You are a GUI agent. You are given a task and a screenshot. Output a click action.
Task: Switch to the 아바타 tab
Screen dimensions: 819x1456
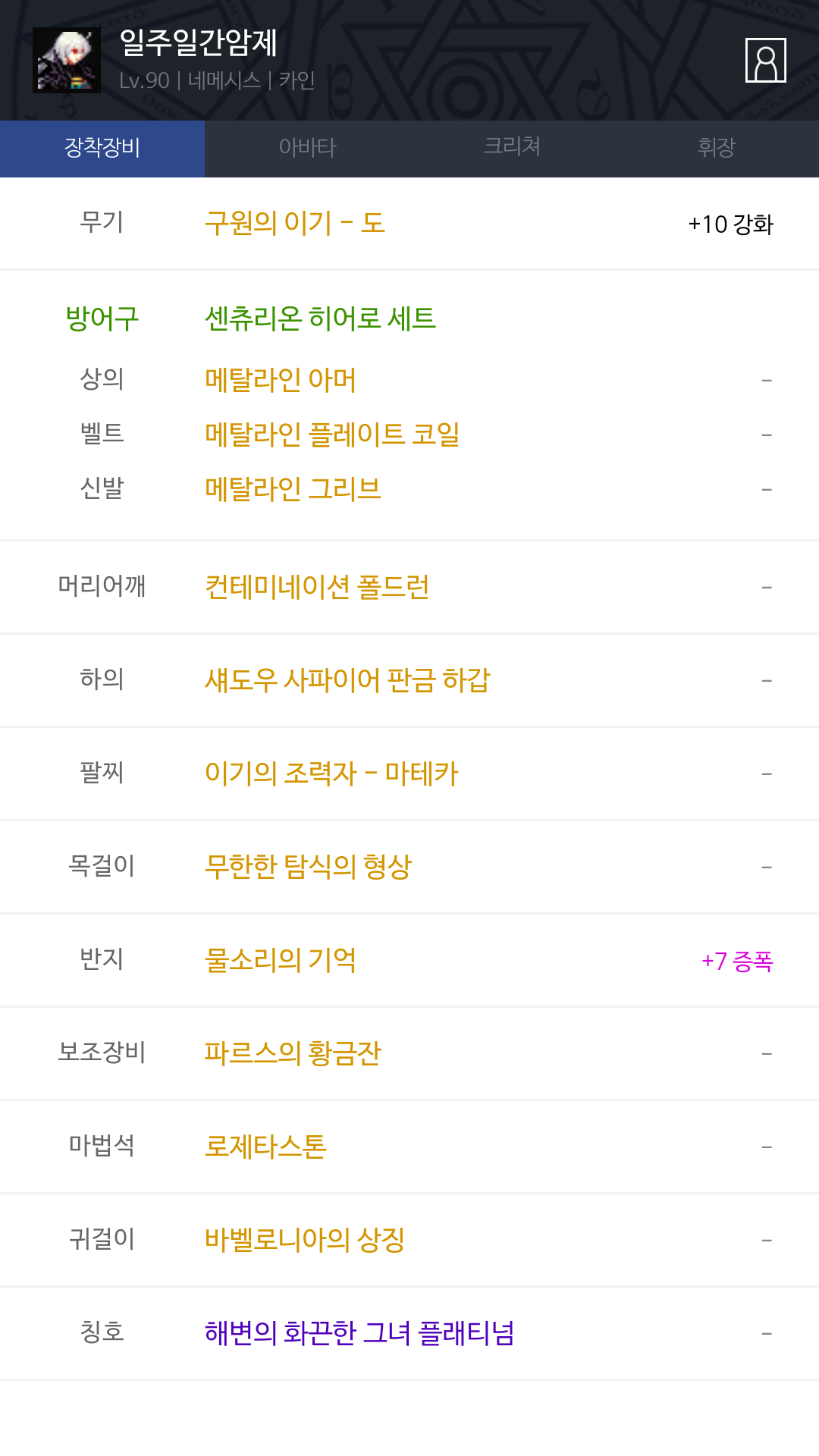click(x=307, y=148)
